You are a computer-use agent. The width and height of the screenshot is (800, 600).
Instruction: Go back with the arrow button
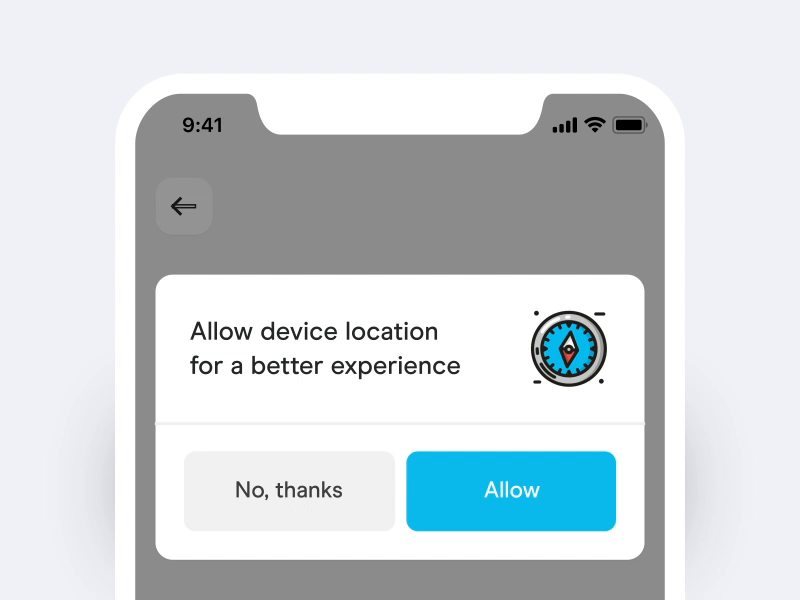184,206
